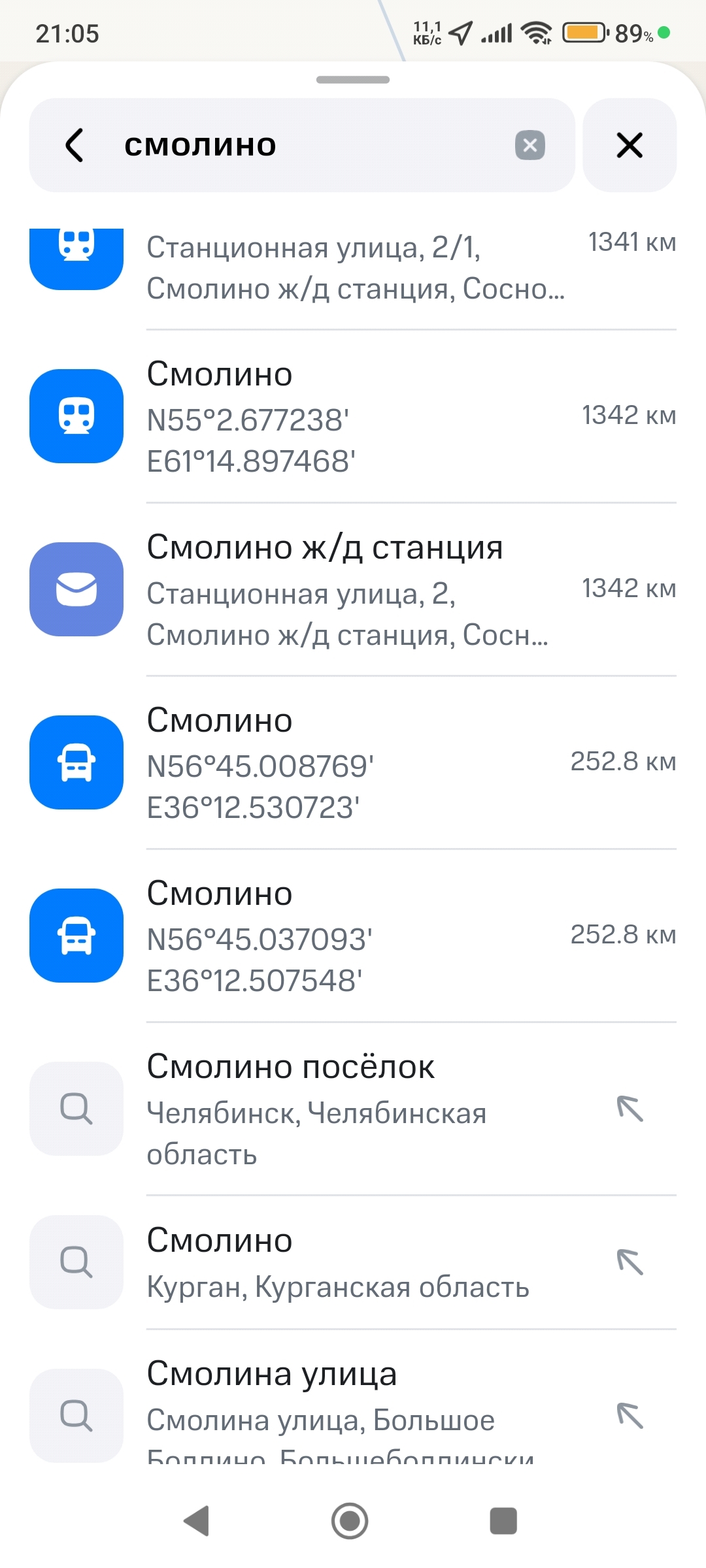Open the Смолино train stop at N55°2.677238'
Screen dimensions: 706x1568
(x=353, y=416)
